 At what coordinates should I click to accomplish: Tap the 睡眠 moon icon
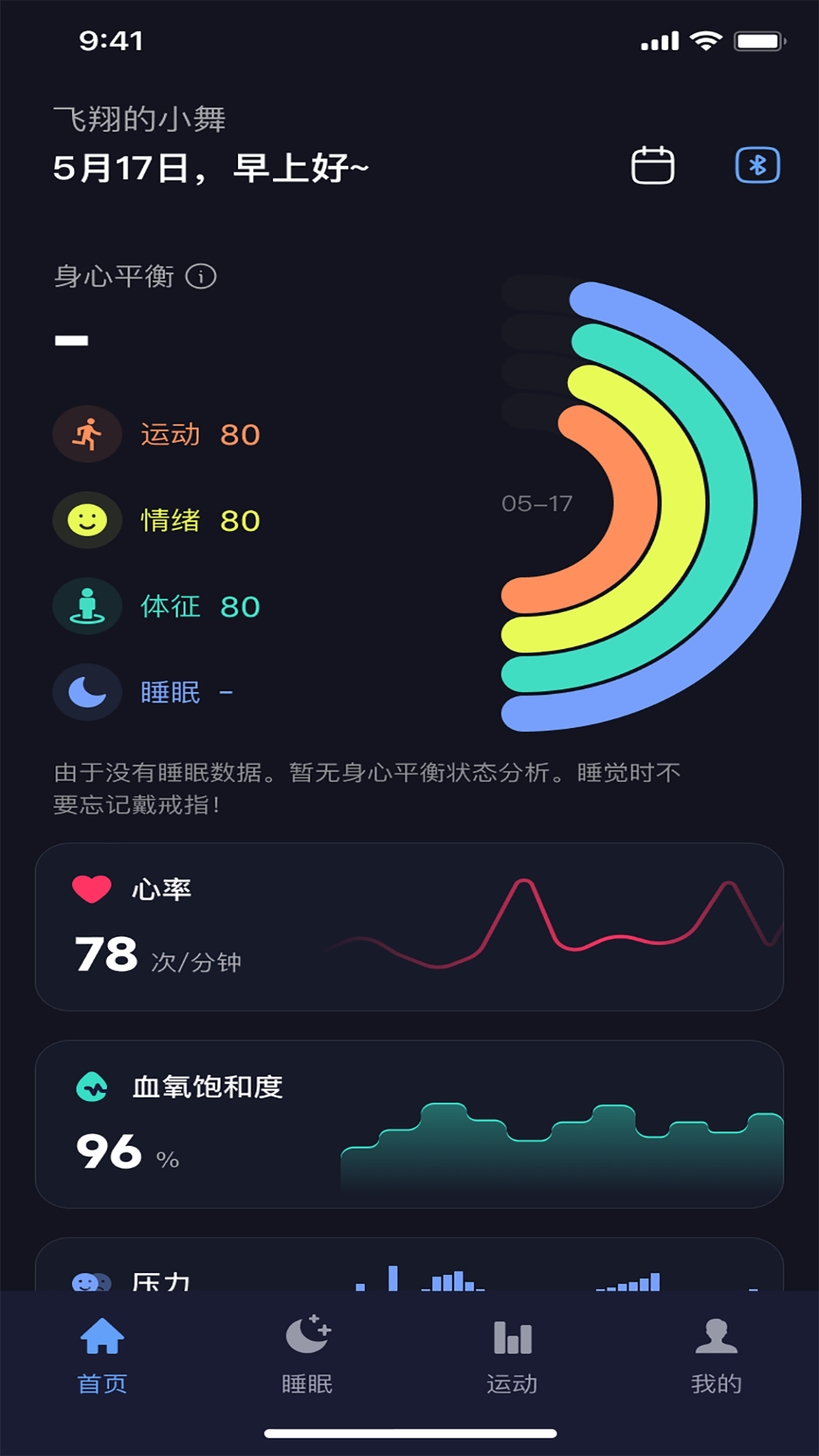86,692
